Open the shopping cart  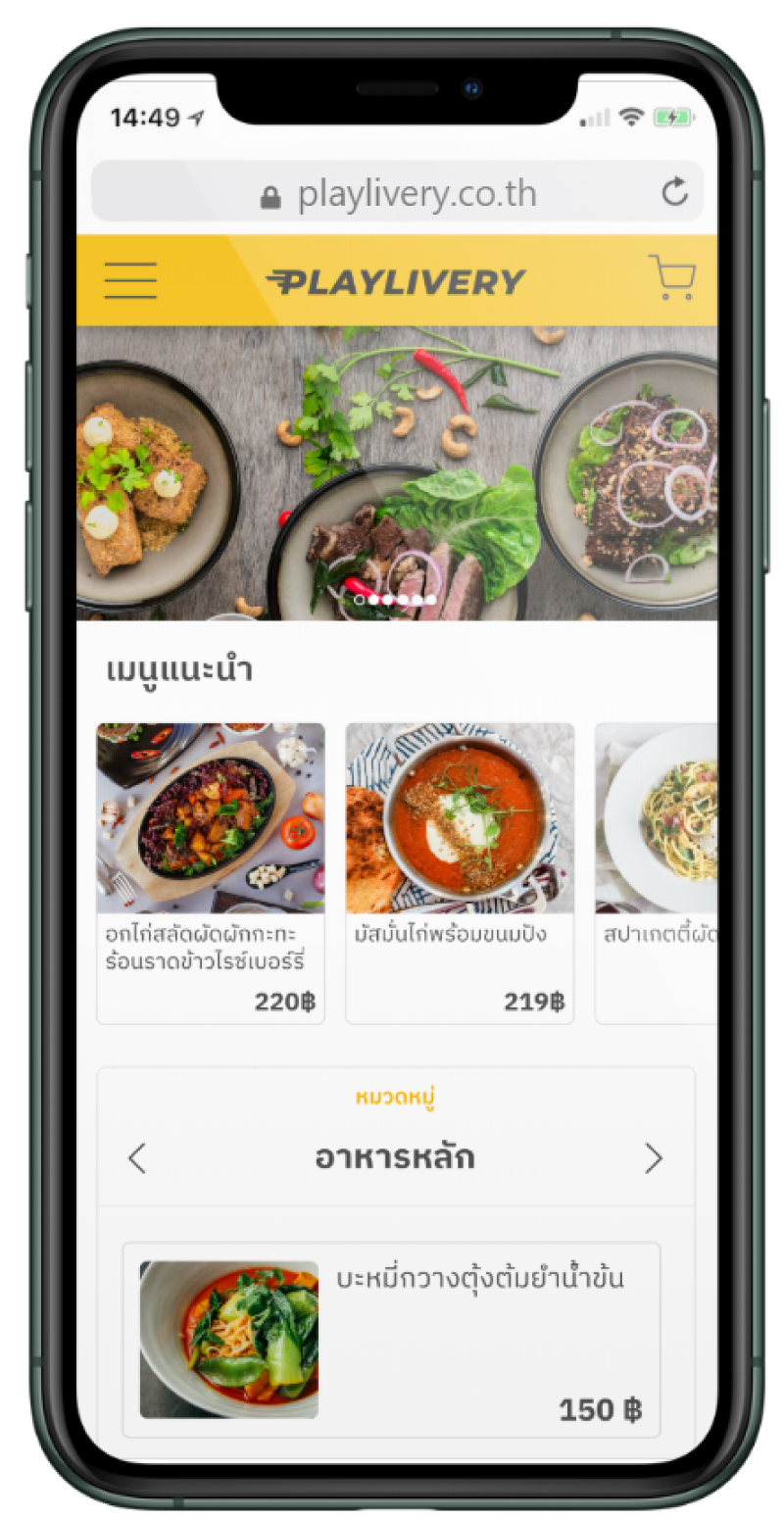672,277
